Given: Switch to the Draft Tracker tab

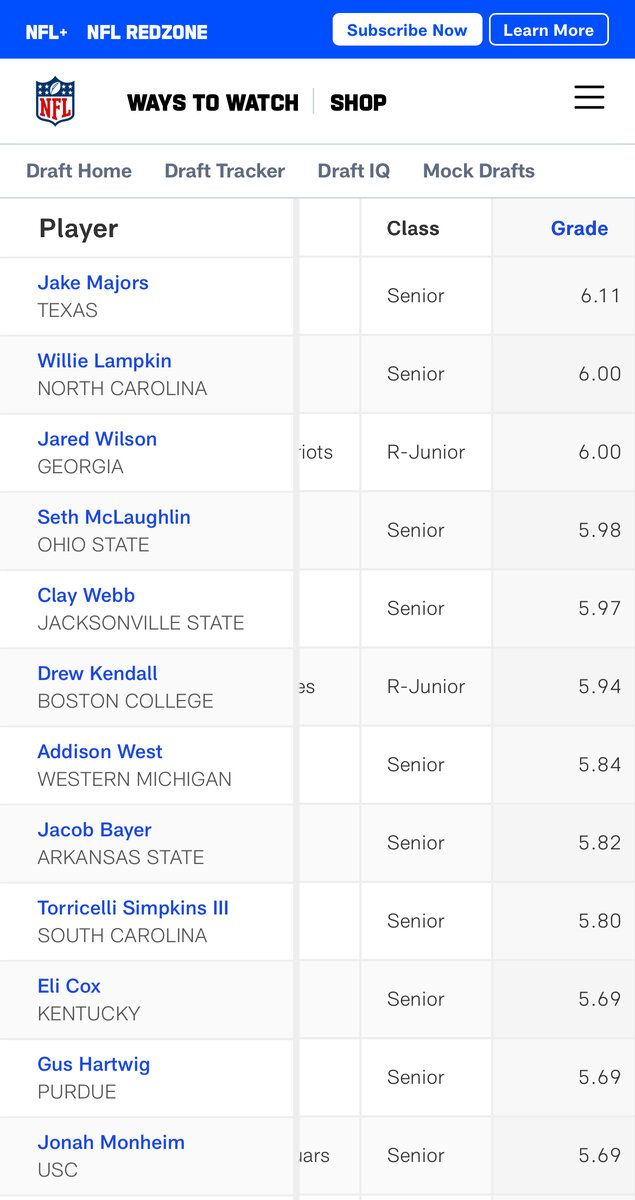Looking at the screenshot, I should coord(225,171).
